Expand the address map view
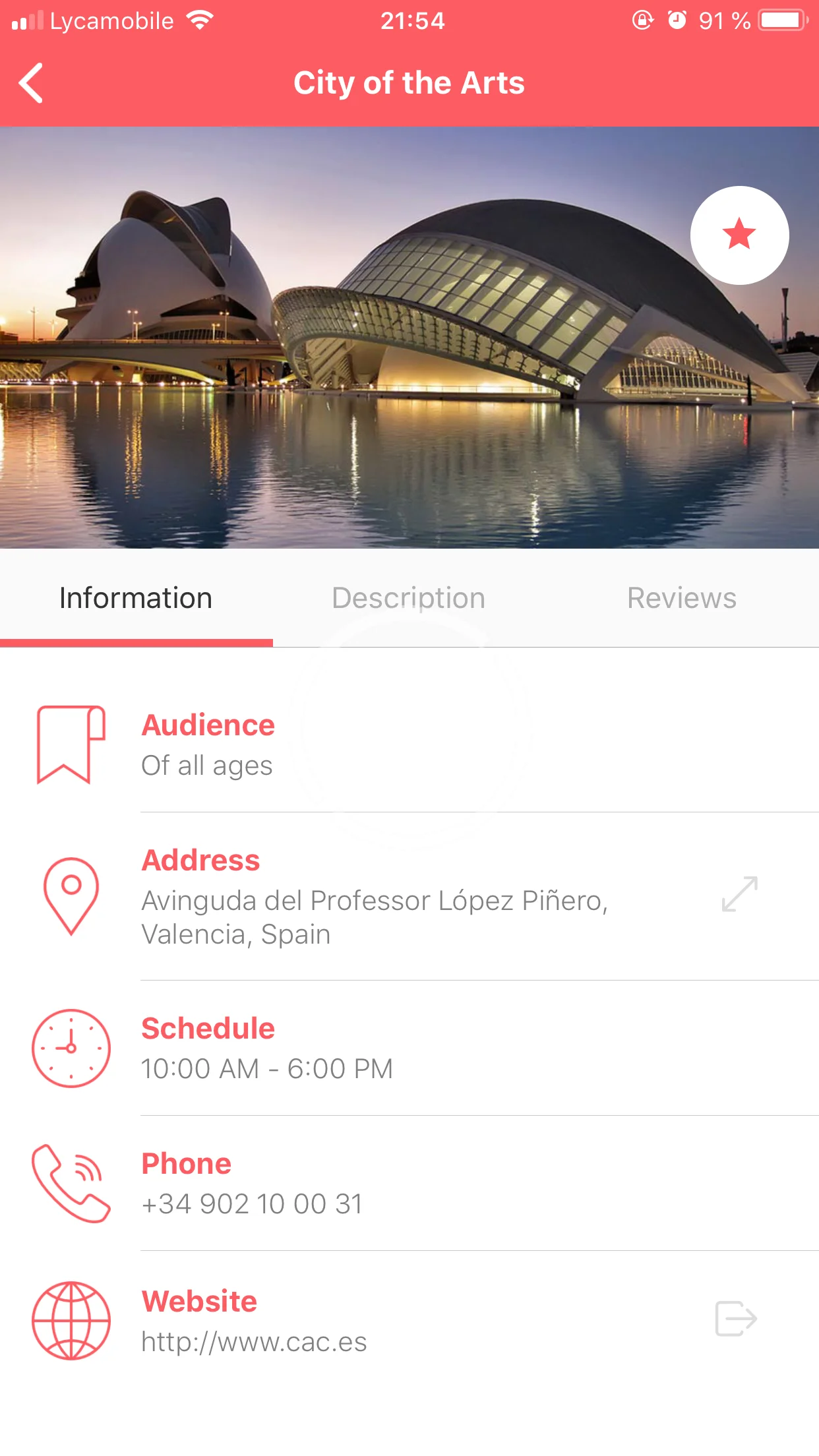819x1456 pixels. pyautogui.click(x=739, y=894)
